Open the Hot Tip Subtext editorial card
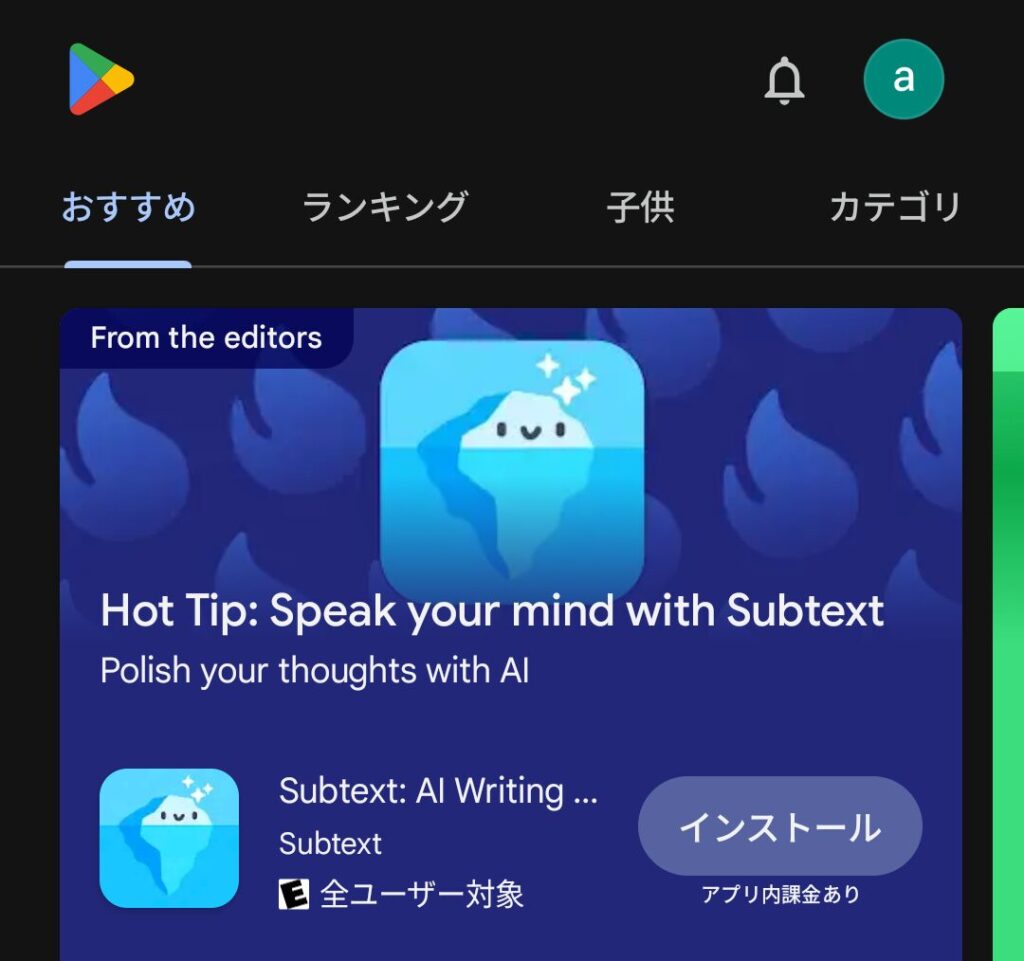The width and height of the screenshot is (1024, 961). (492, 612)
